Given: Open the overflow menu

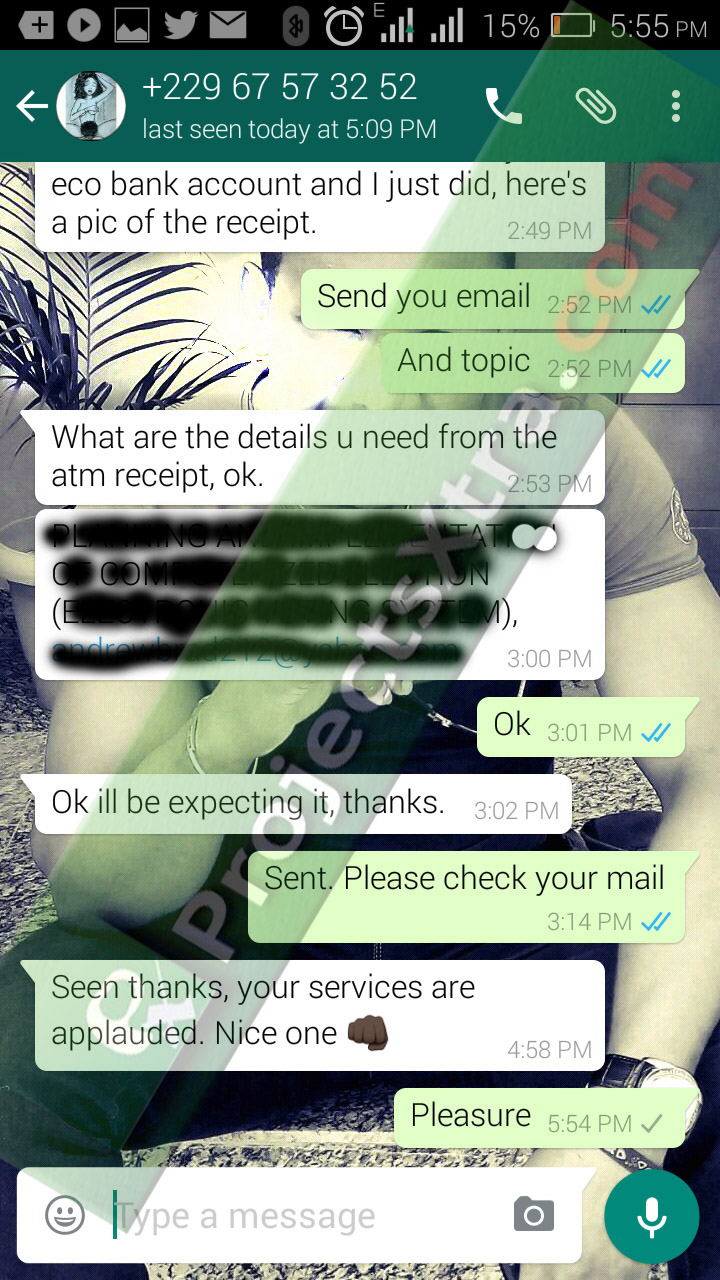Looking at the screenshot, I should click(676, 106).
